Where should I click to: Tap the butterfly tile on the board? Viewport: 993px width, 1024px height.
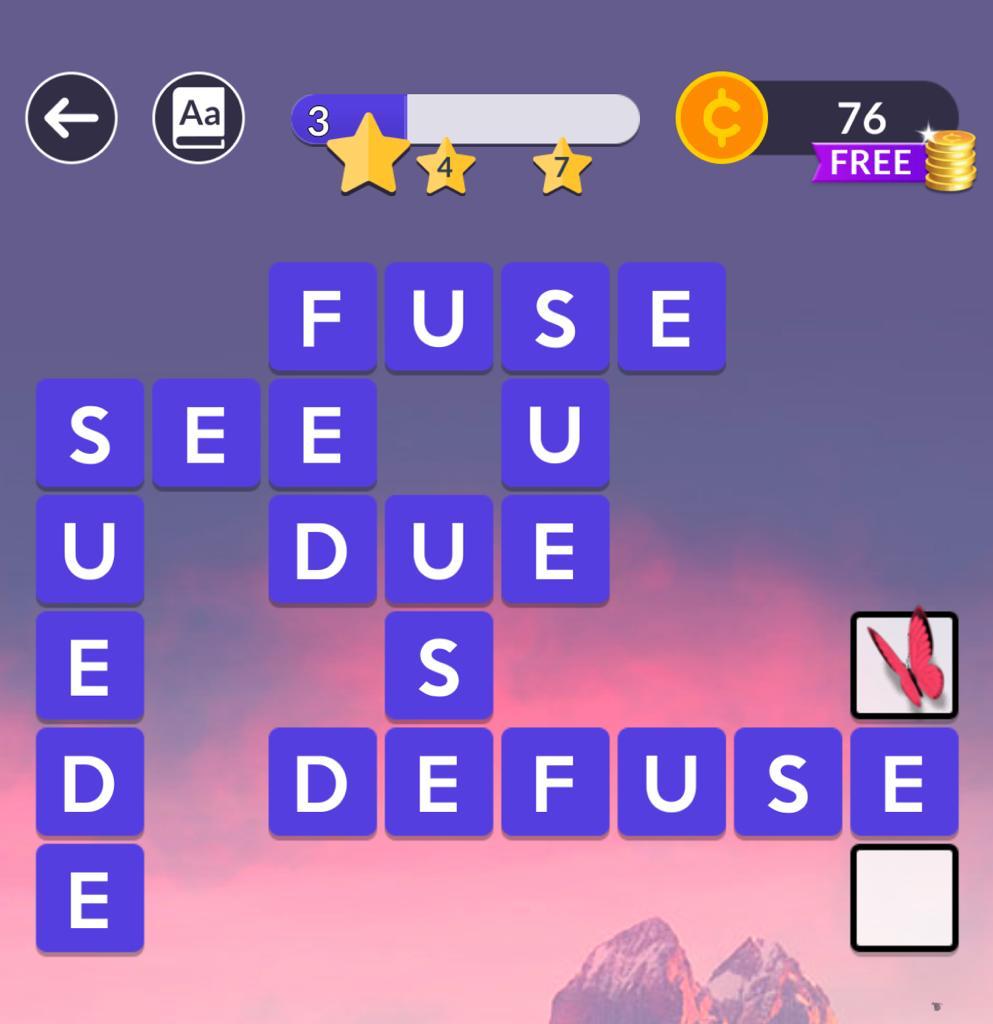[x=904, y=665]
